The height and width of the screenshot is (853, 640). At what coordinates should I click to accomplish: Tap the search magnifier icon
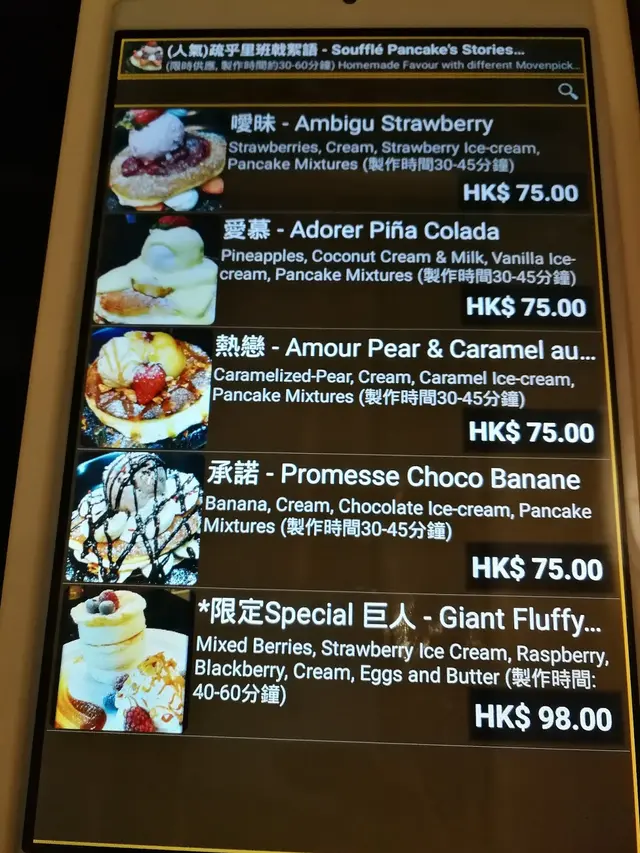pos(568,92)
